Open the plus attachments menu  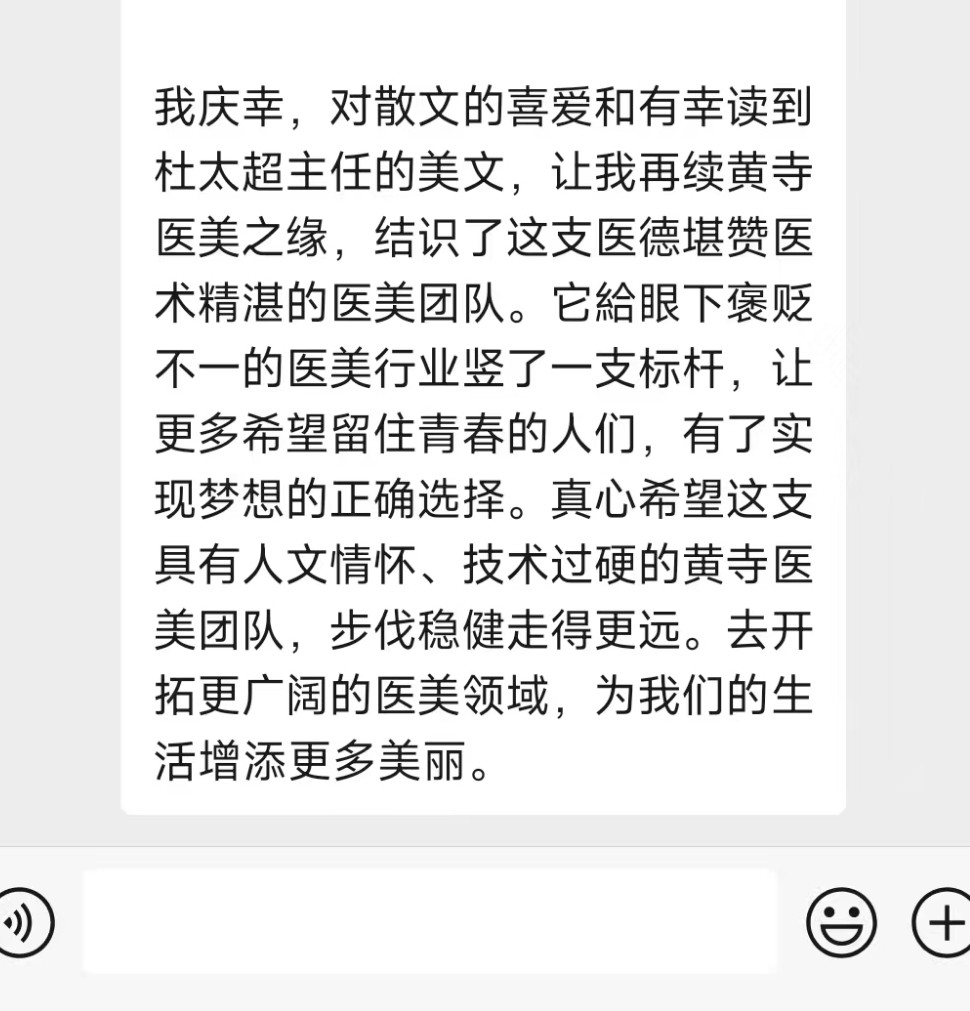tap(942, 922)
